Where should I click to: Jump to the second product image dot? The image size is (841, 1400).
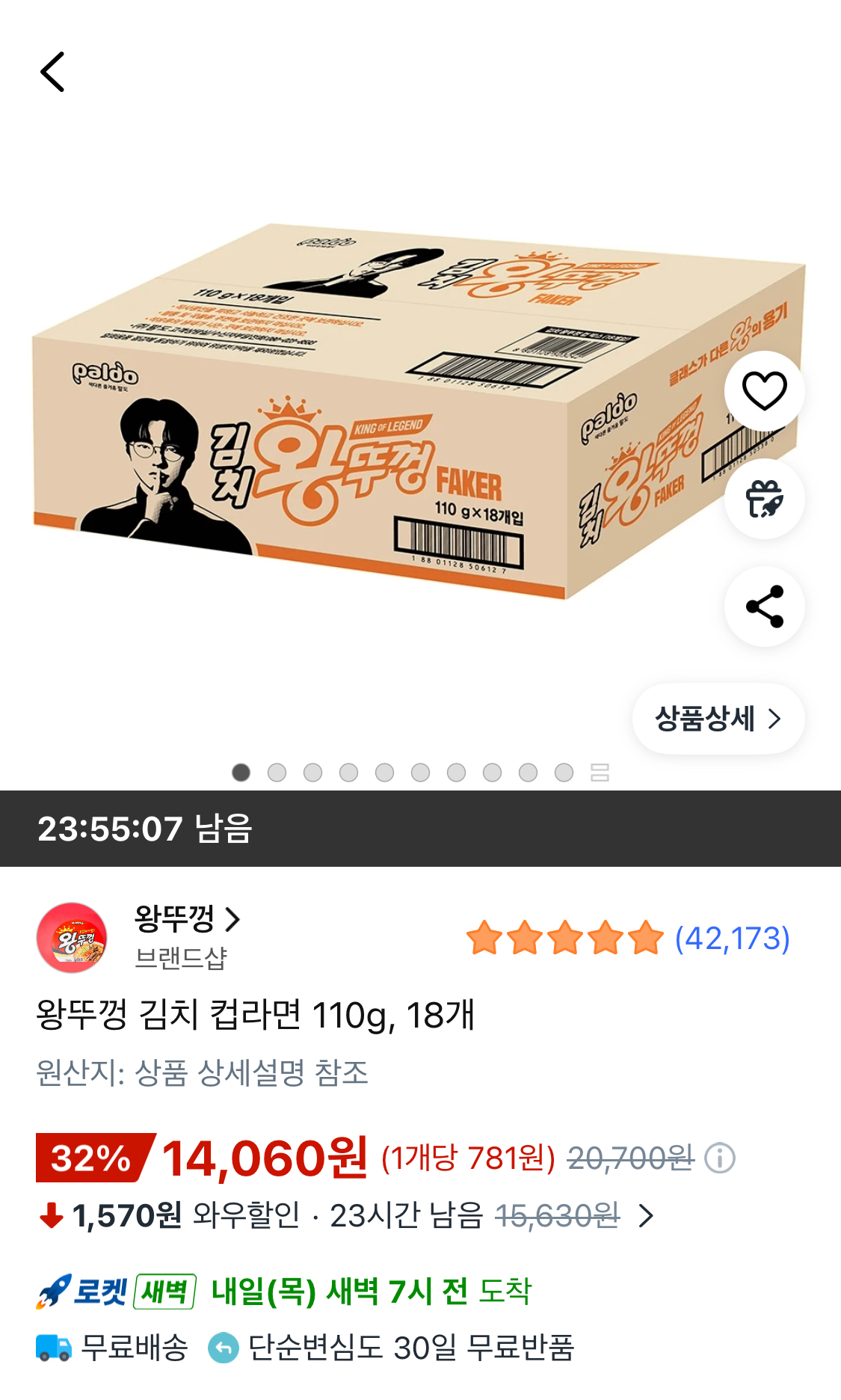point(277,773)
